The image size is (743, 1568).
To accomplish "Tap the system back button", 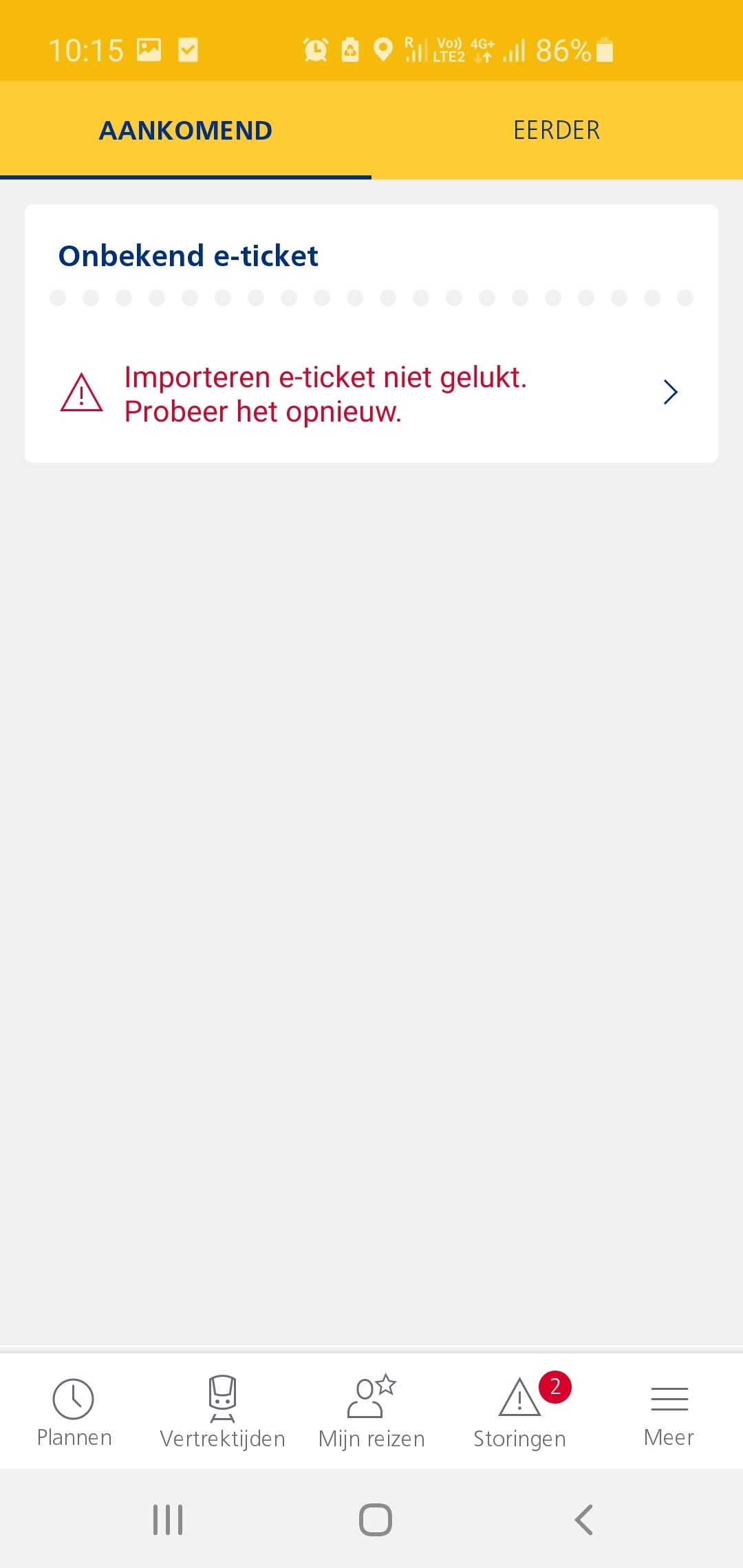I will (583, 1519).
